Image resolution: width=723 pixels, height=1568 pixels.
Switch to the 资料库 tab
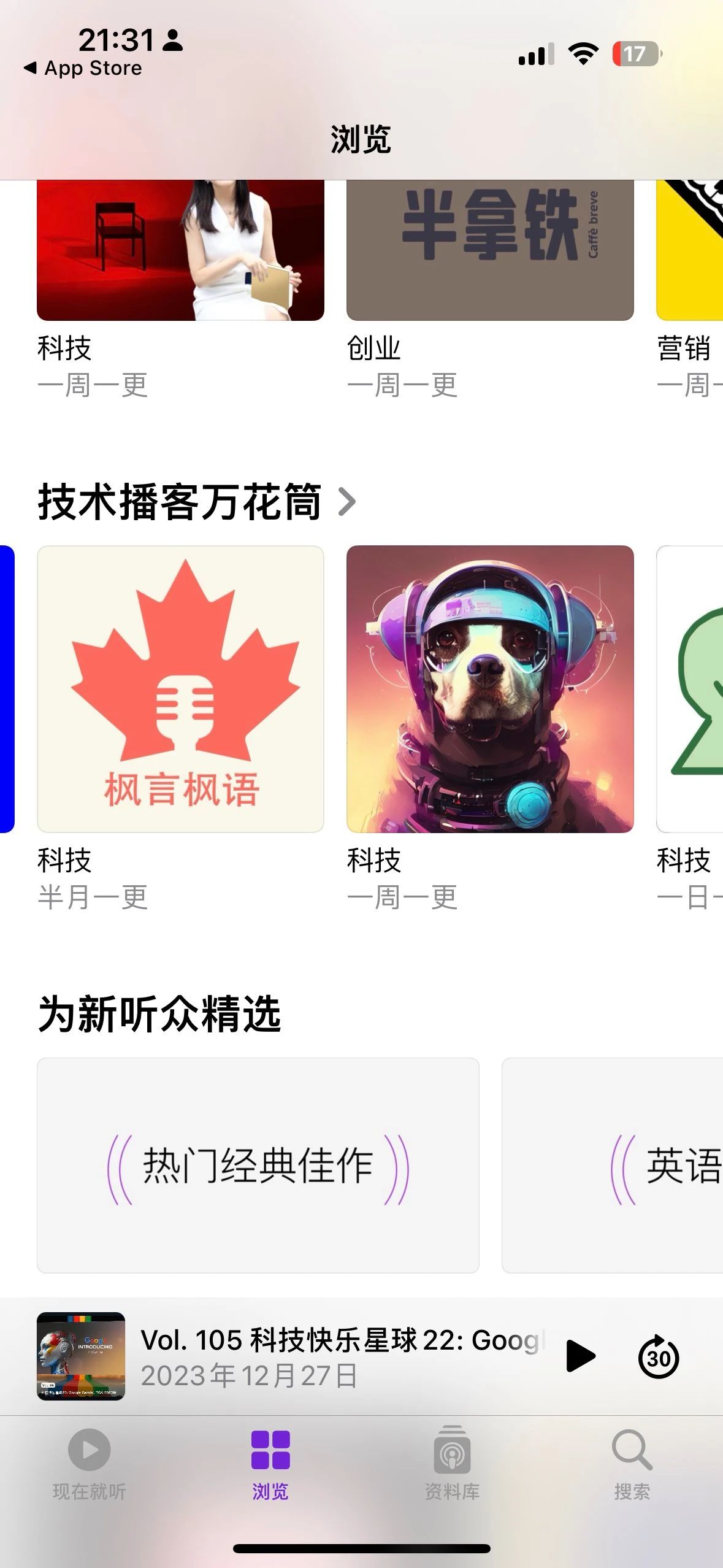[x=452, y=1462]
